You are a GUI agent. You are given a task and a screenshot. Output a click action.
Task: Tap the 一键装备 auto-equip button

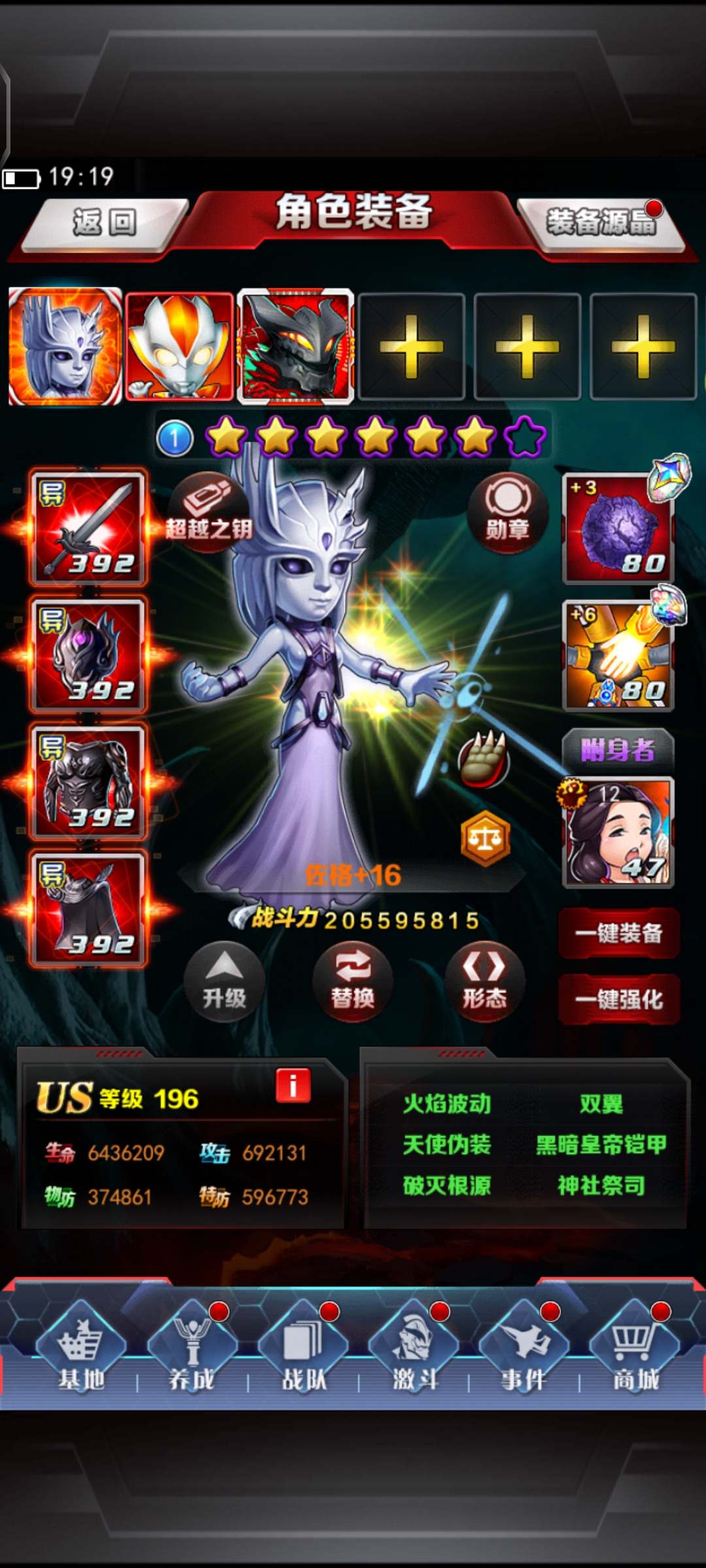(x=618, y=933)
